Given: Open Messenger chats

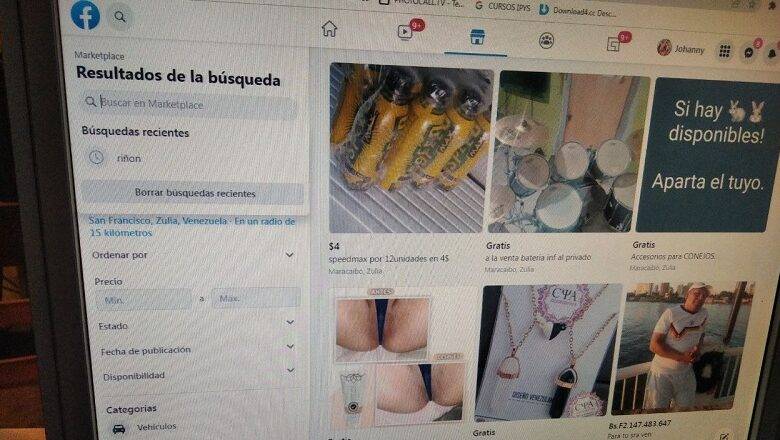Looking at the screenshot, I should 749,52.
